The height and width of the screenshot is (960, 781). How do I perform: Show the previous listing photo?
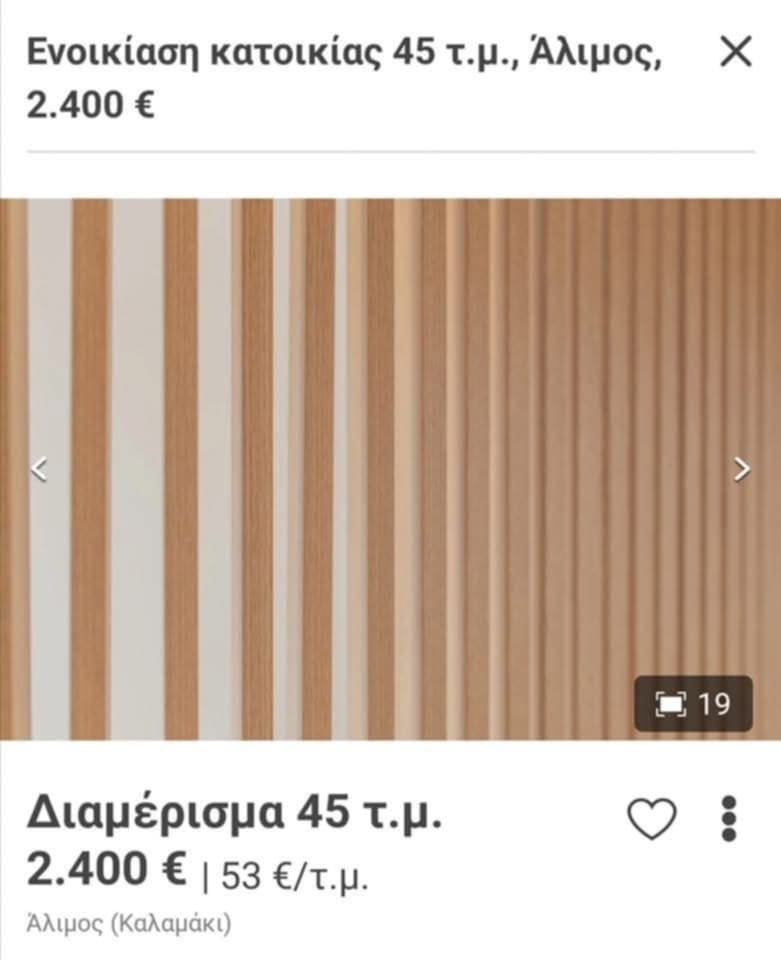[40, 469]
